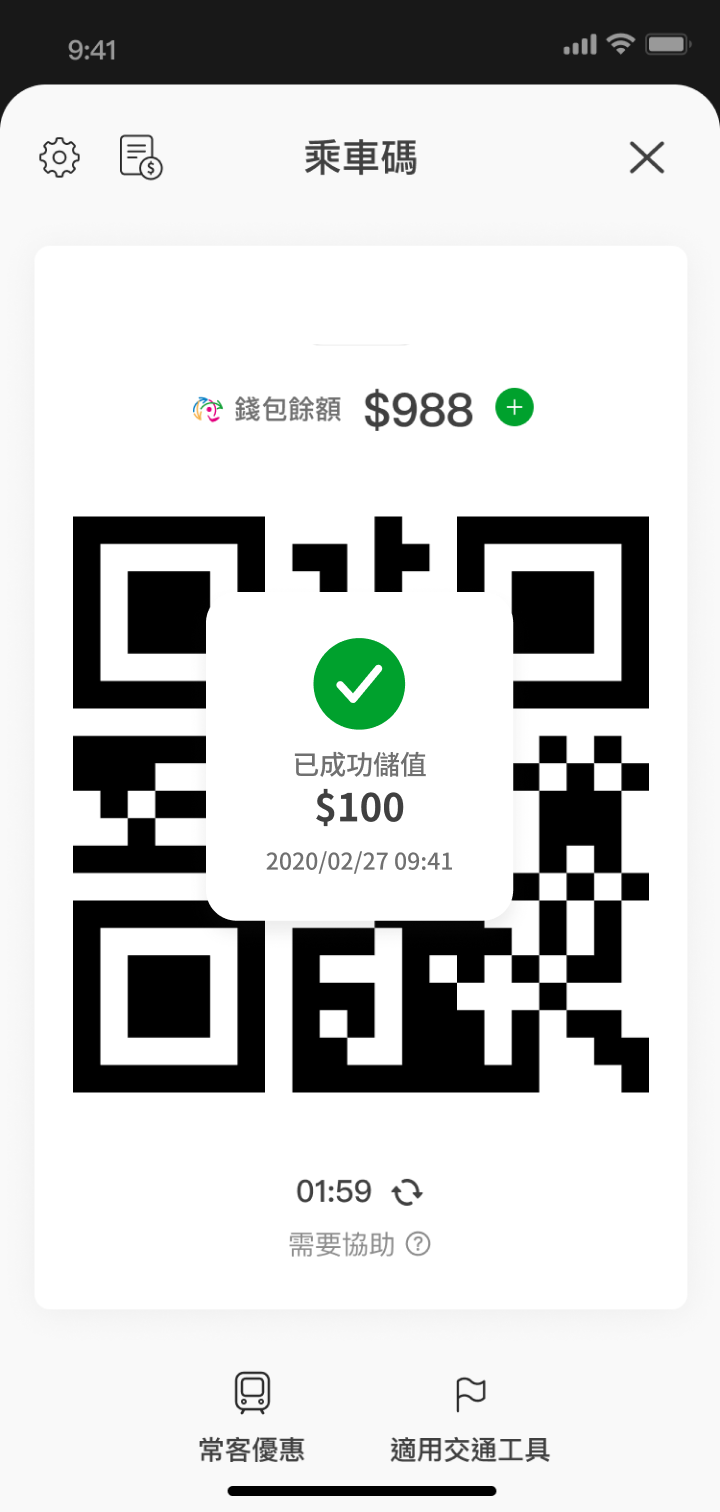The width and height of the screenshot is (720, 1512).
Task: Add funds with the green plus button
Action: [x=515, y=408]
